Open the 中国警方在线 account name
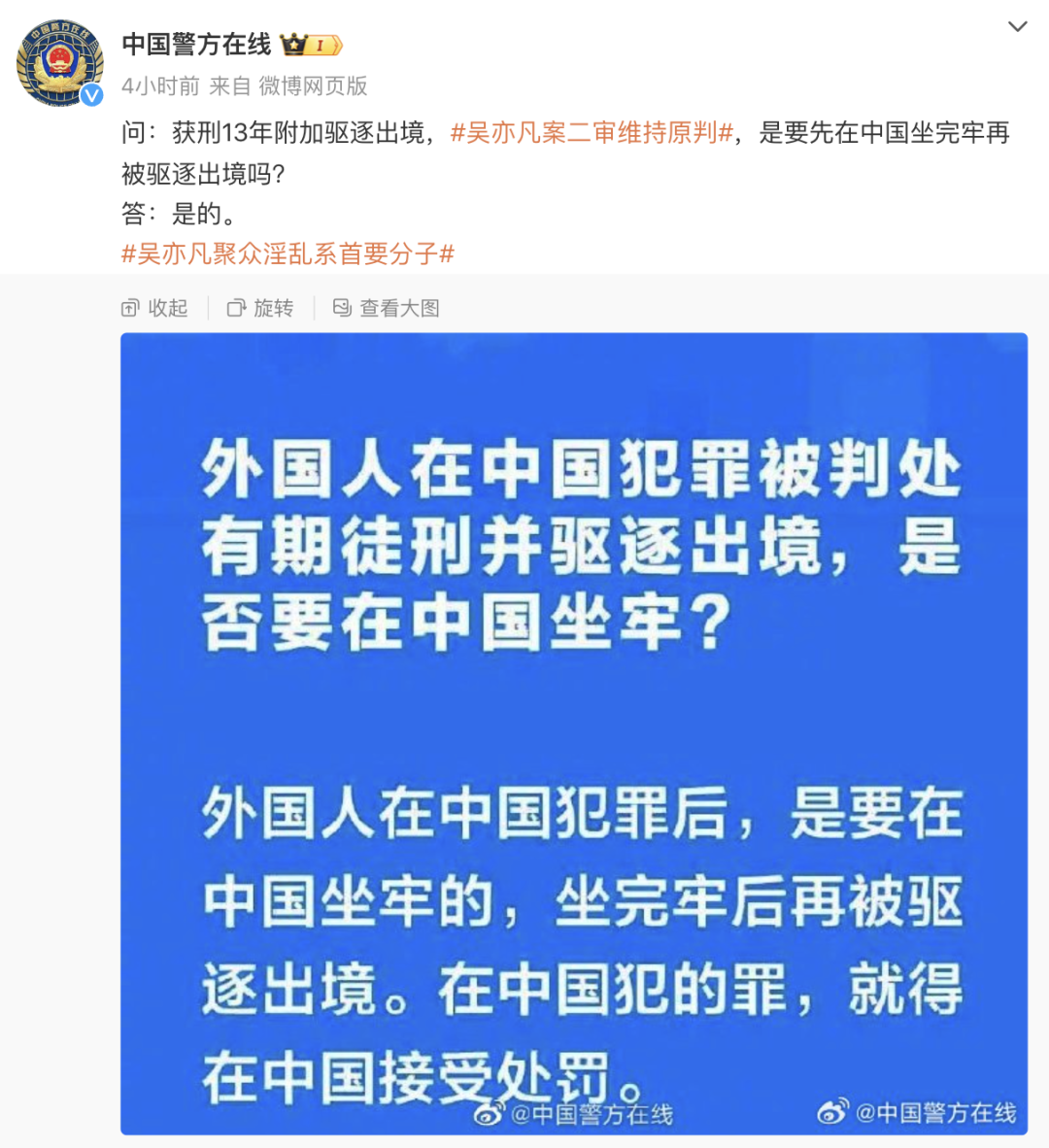 pyautogui.click(x=196, y=45)
